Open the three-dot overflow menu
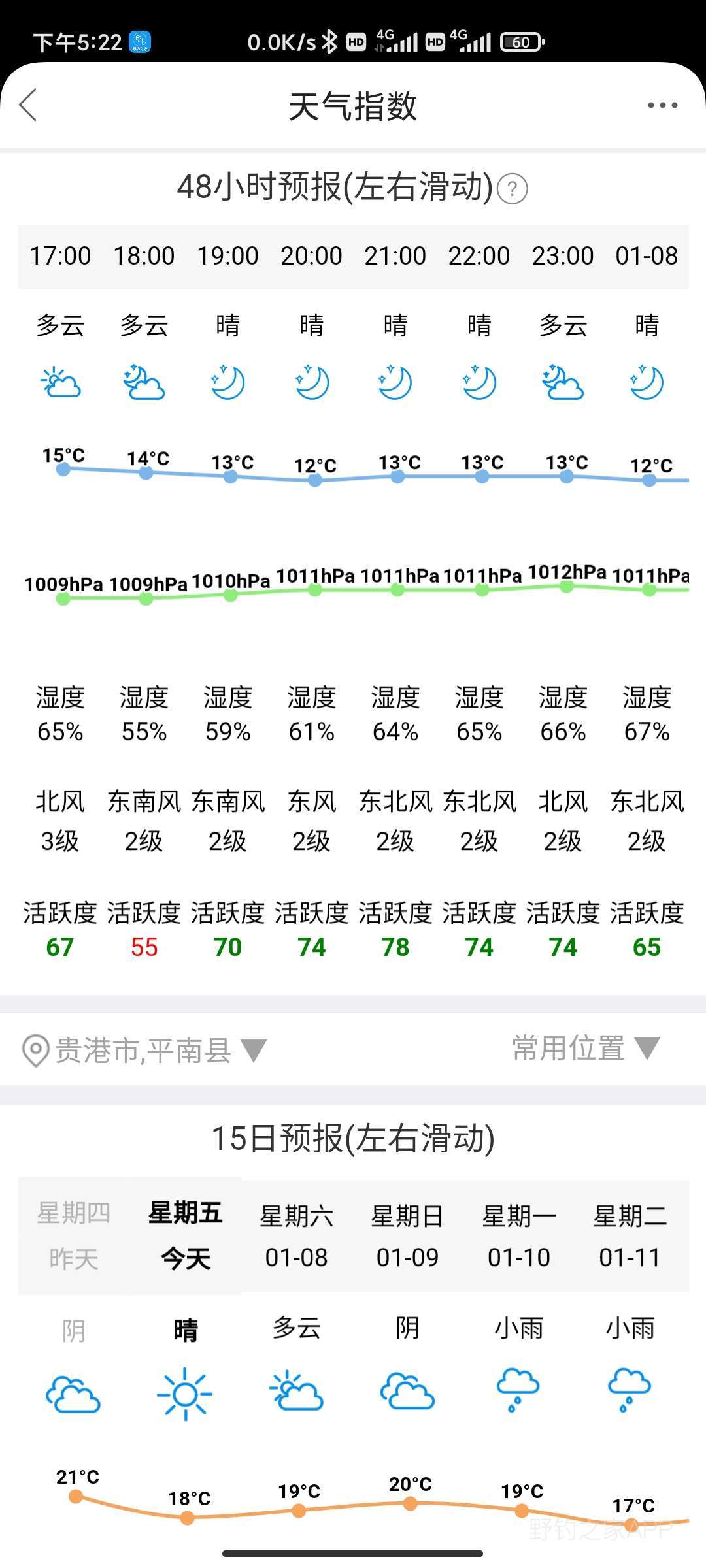The height and width of the screenshot is (1568, 706). coord(662,105)
